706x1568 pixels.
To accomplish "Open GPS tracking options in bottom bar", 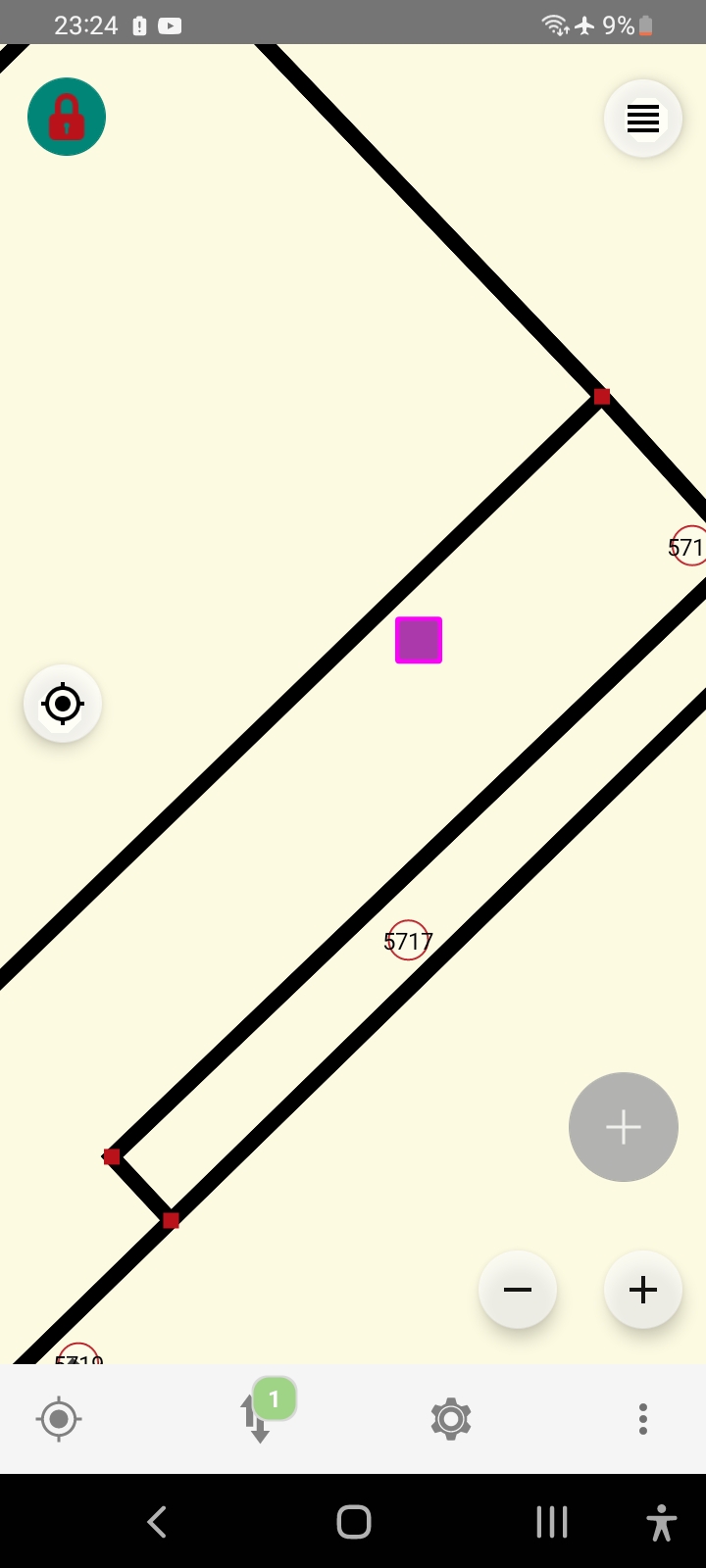I will click(x=59, y=1419).
